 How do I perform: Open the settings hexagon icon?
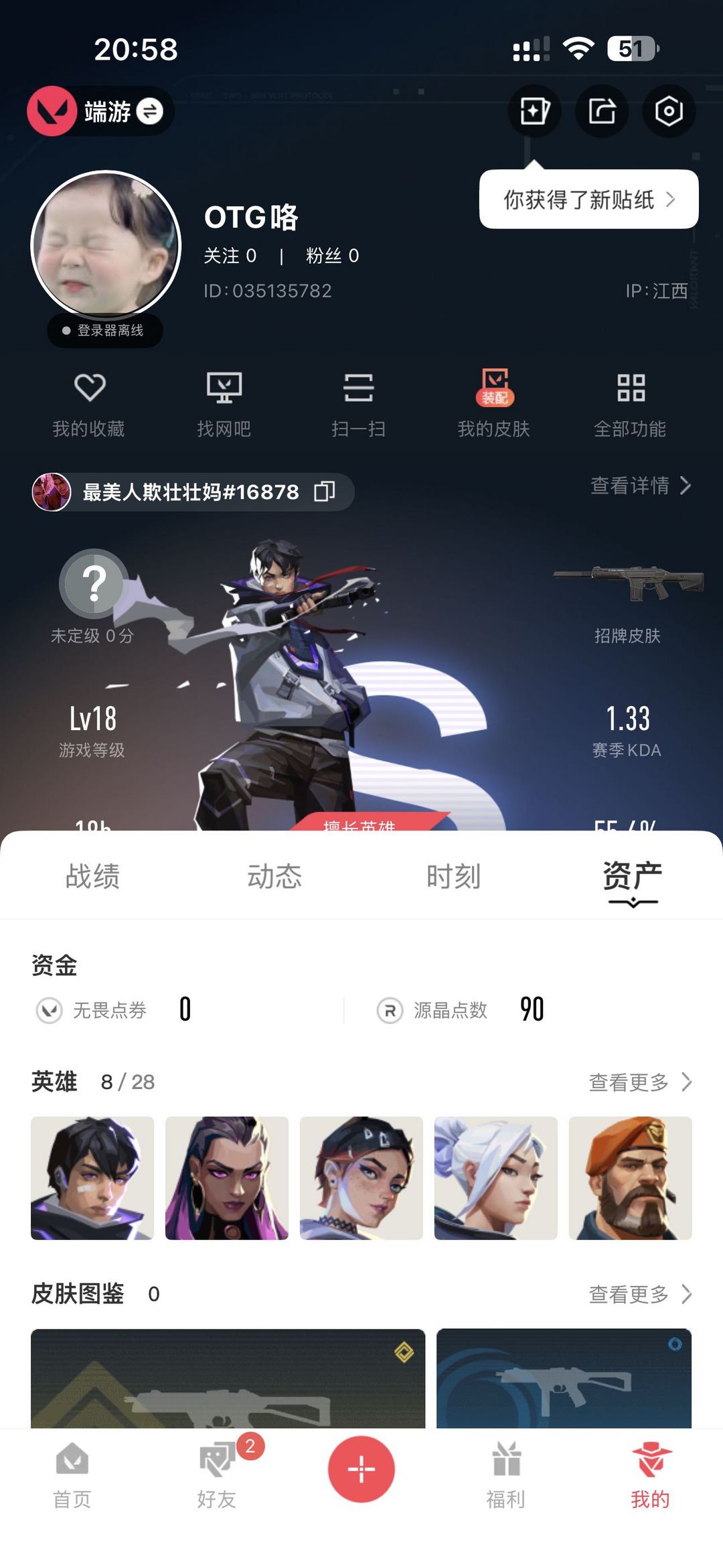pos(669,111)
